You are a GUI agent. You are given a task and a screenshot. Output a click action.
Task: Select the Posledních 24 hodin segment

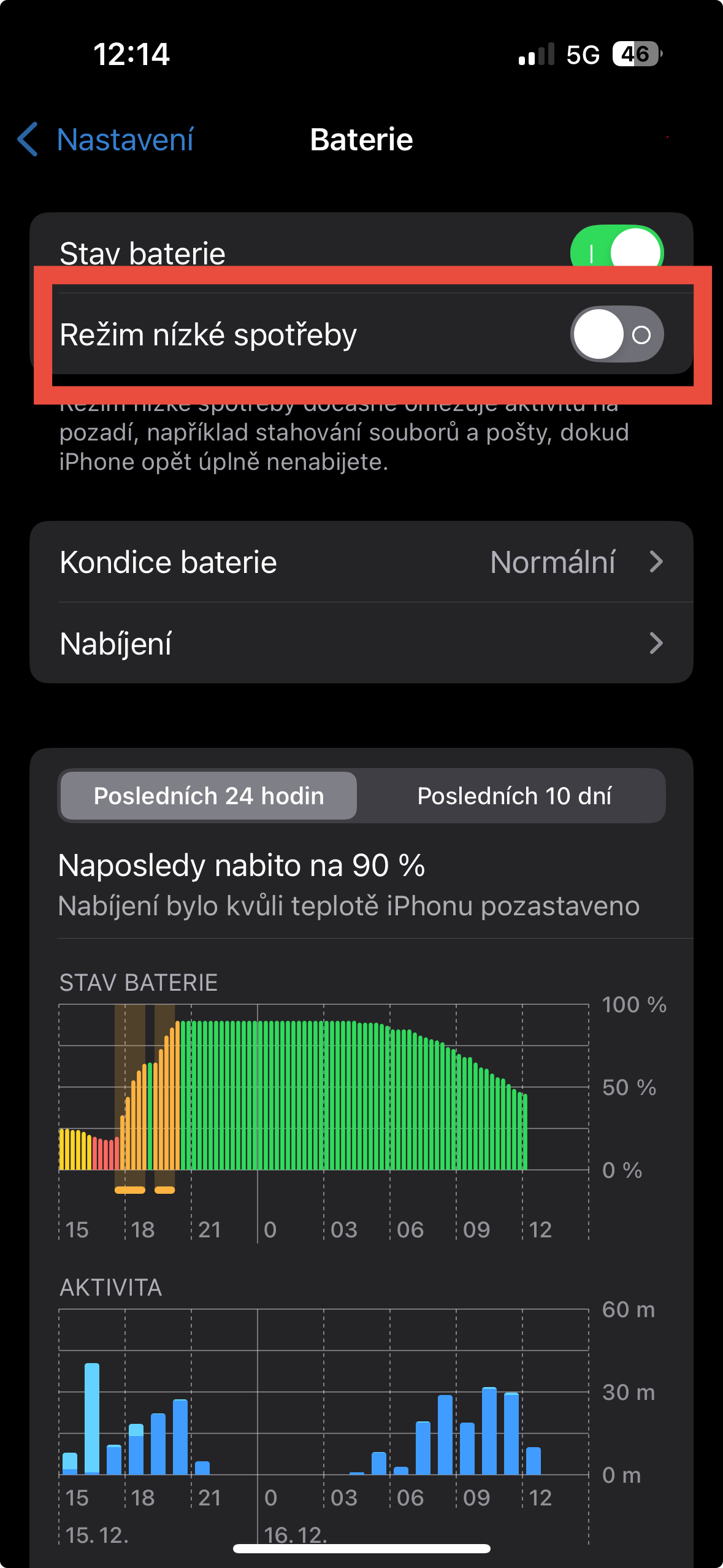pyautogui.click(x=208, y=796)
